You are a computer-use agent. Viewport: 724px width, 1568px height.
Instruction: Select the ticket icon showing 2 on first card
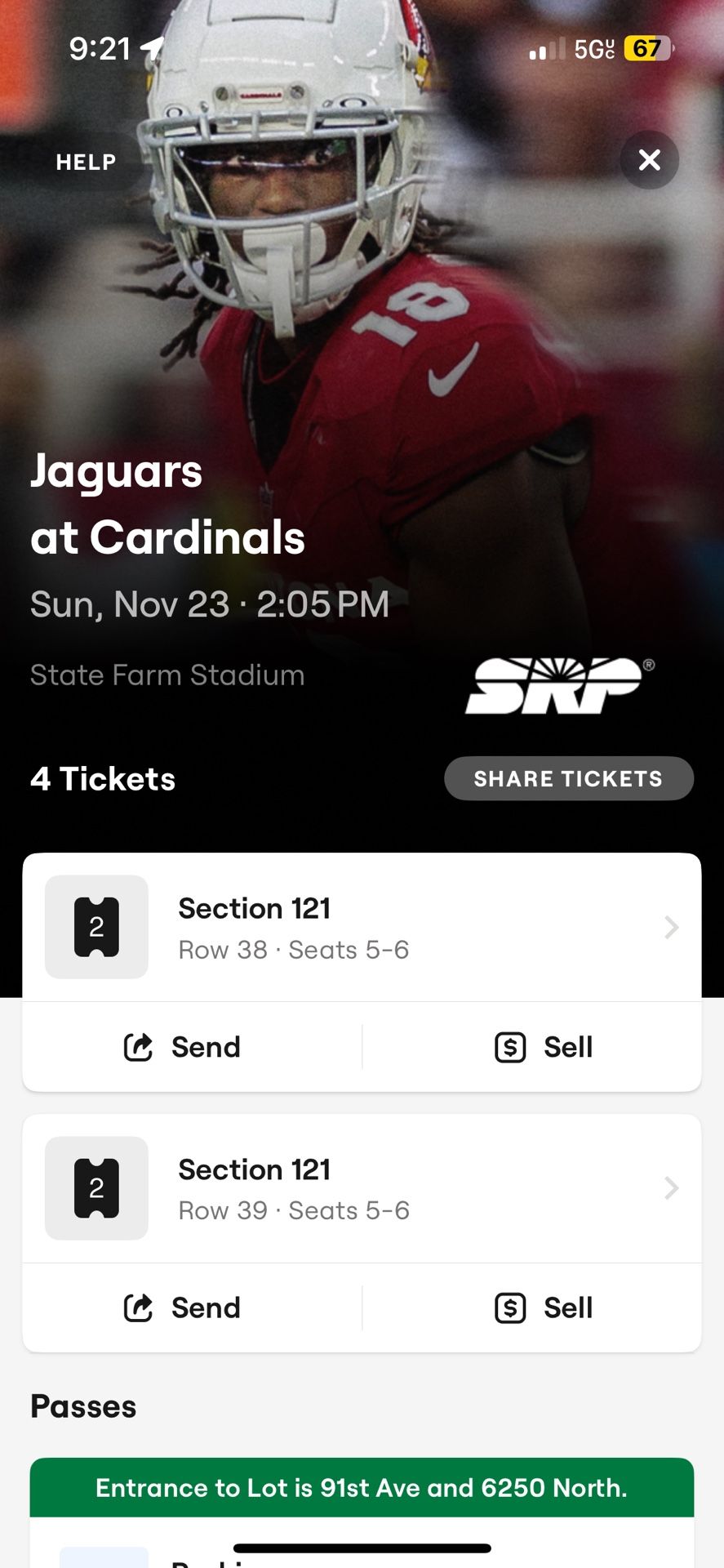(x=96, y=927)
